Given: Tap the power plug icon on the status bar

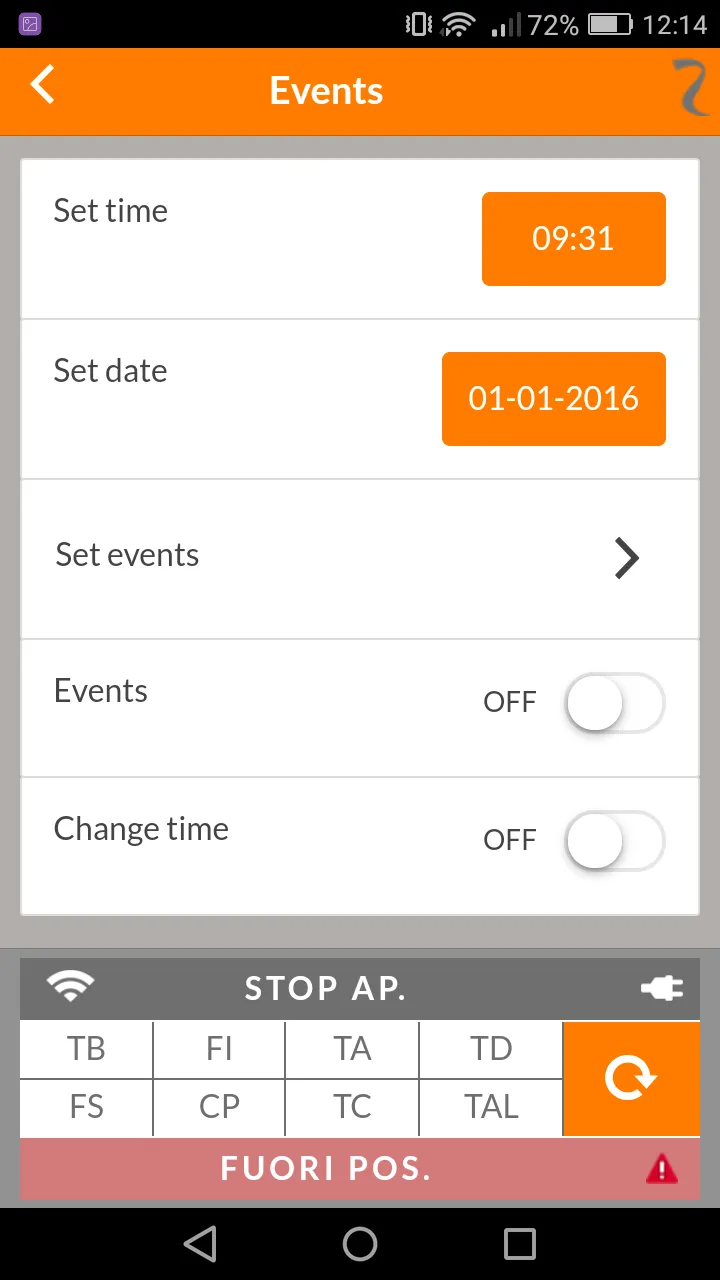Looking at the screenshot, I should point(662,986).
